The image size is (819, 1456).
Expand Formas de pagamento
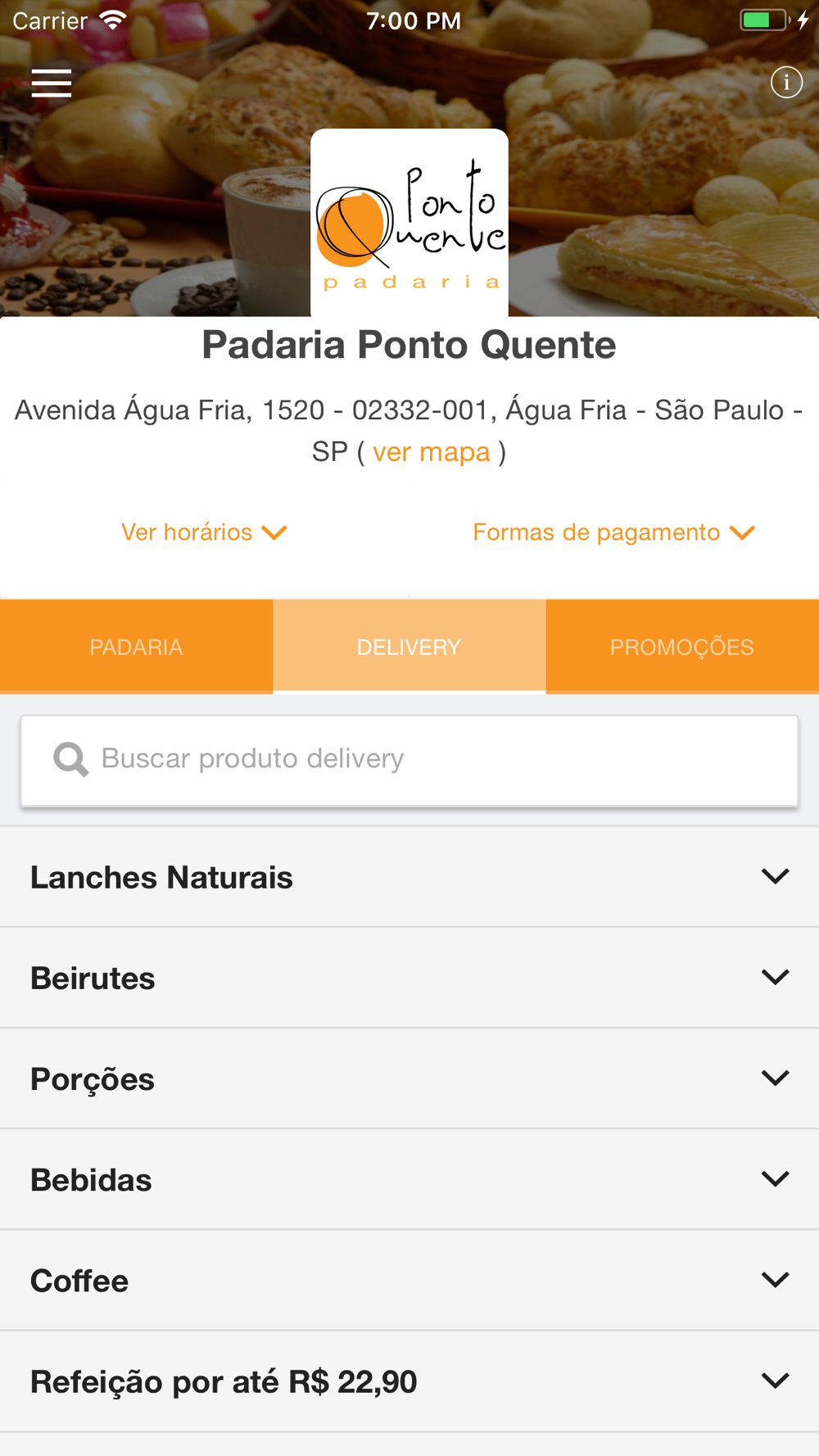click(x=614, y=532)
